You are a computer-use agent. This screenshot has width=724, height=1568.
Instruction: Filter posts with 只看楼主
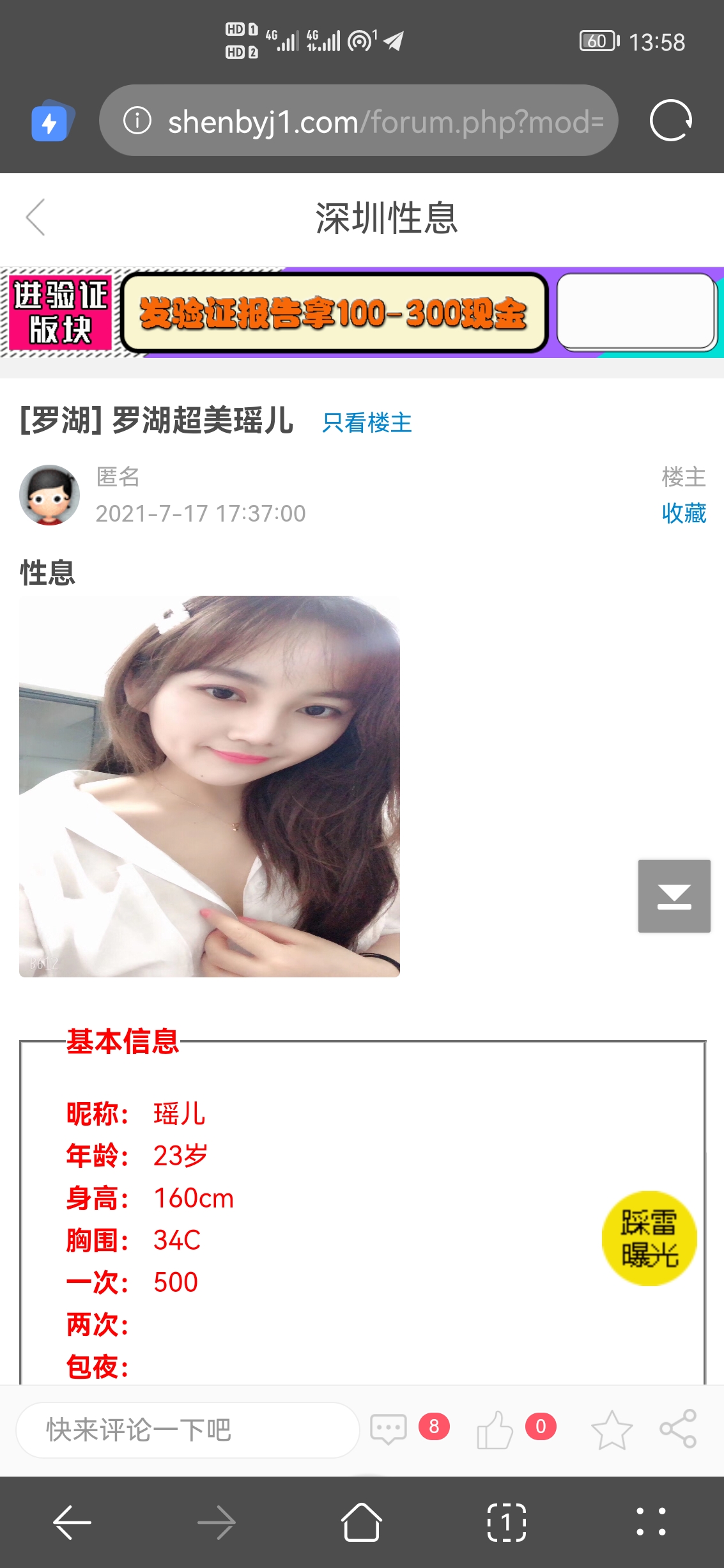[367, 423]
